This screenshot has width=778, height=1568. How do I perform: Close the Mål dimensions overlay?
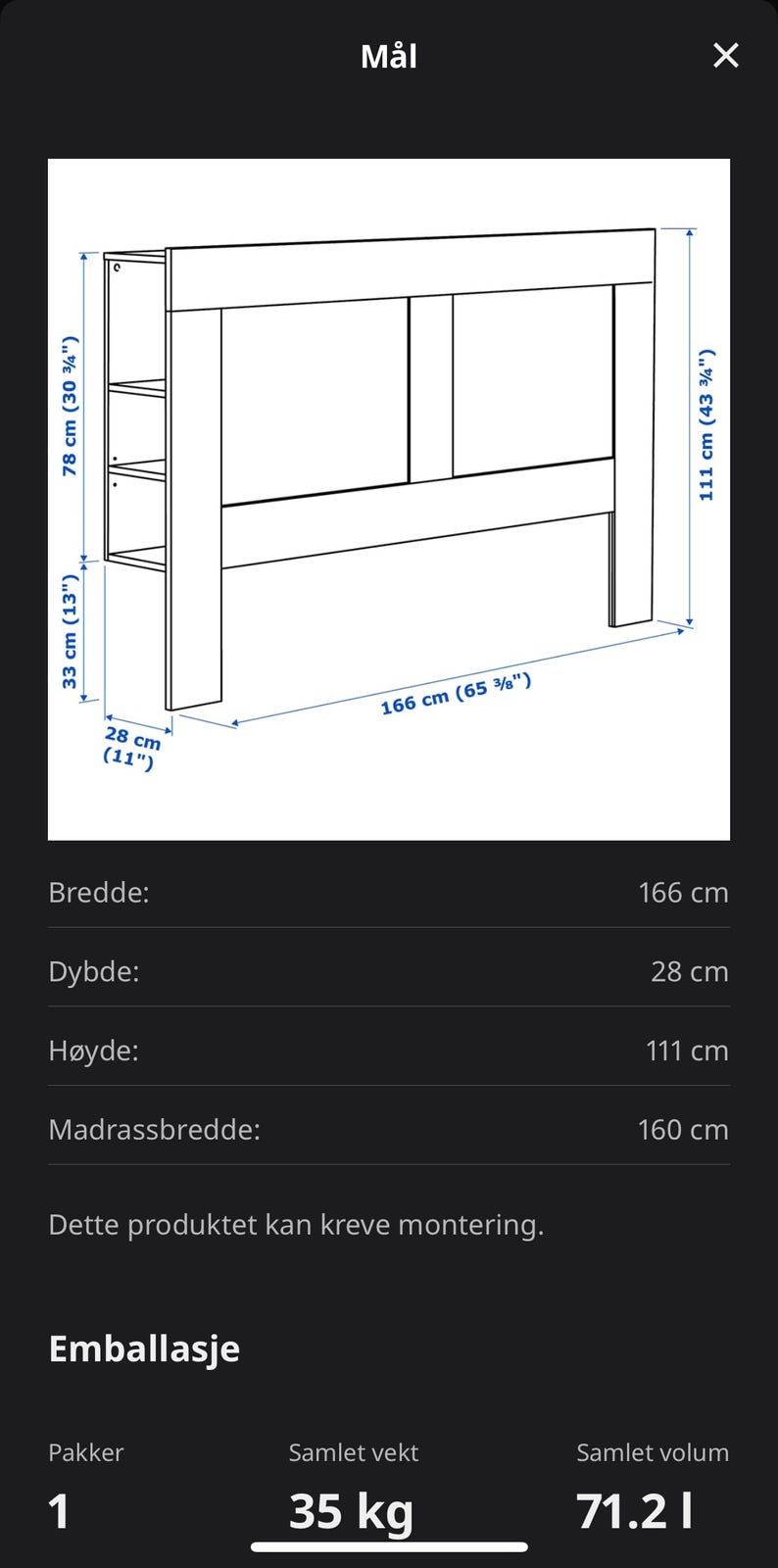725,56
